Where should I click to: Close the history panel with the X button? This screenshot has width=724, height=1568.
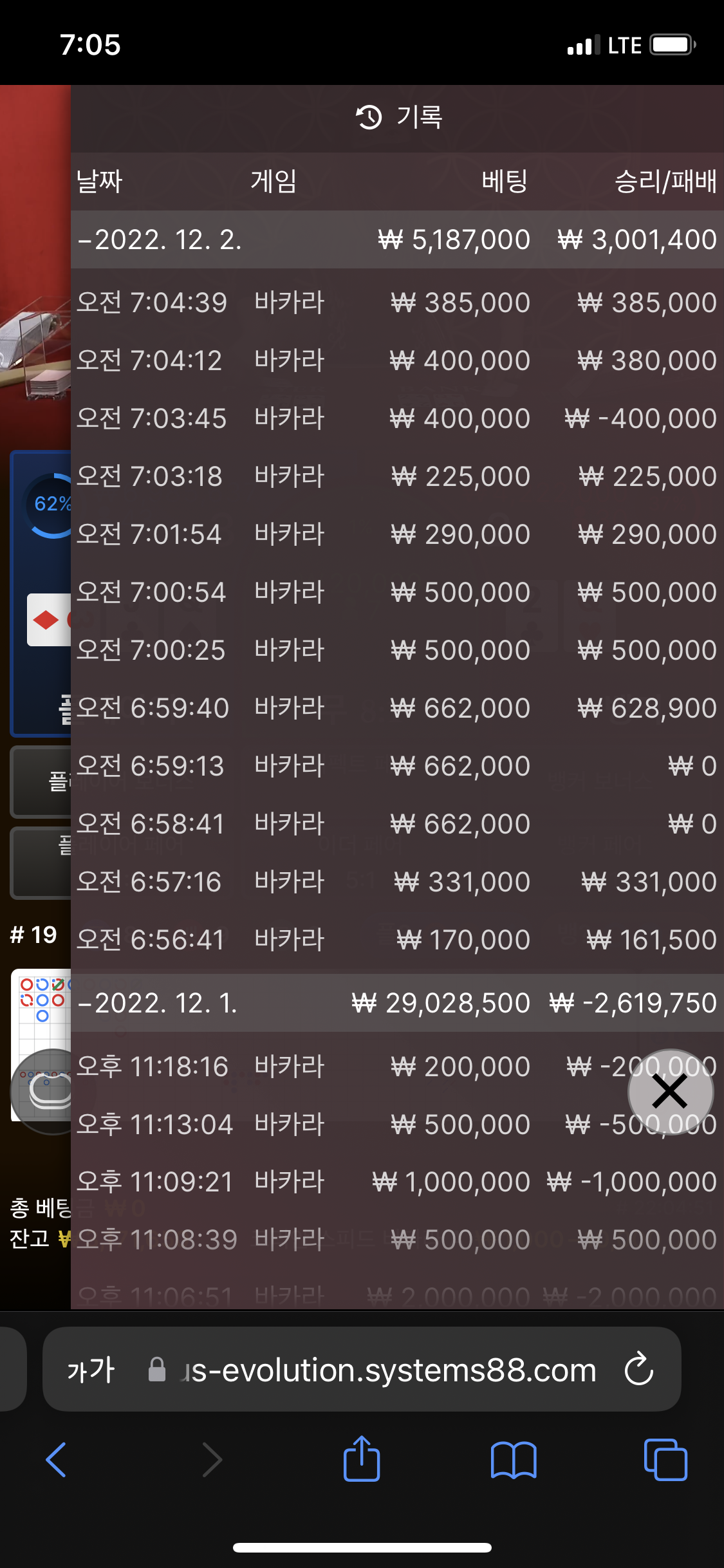point(670,1092)
